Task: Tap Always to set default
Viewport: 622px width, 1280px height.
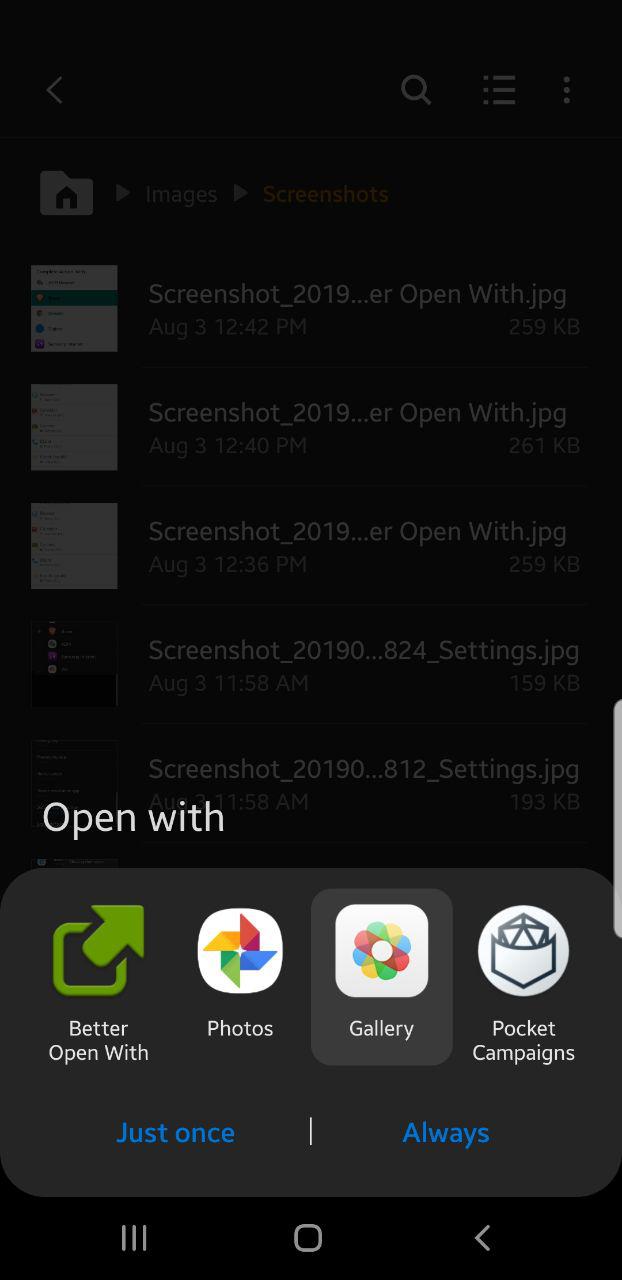Action: tap(446, 1132)
